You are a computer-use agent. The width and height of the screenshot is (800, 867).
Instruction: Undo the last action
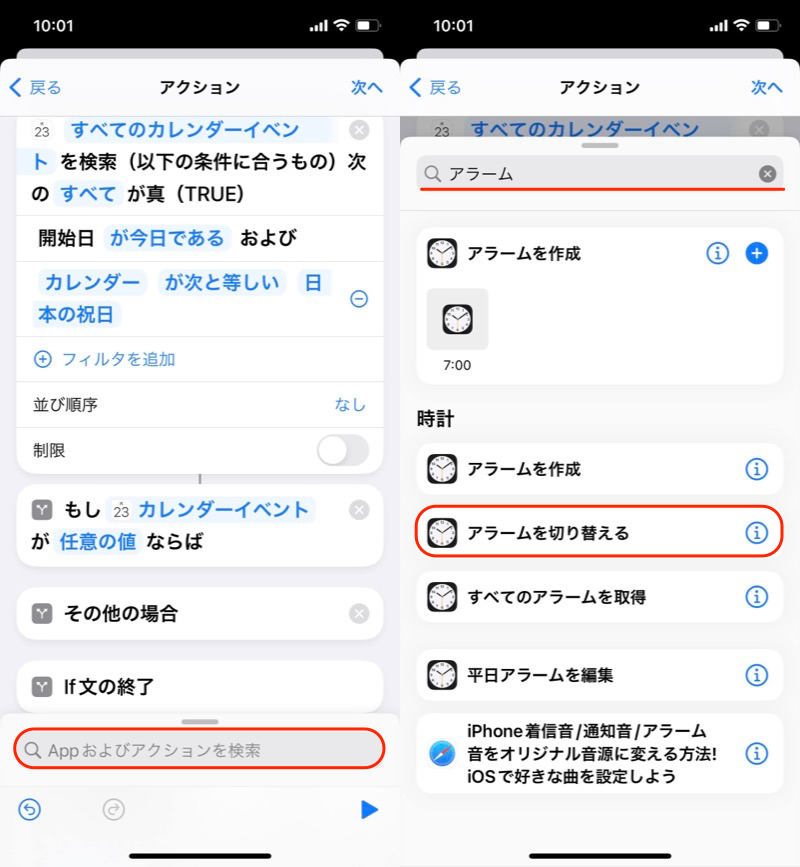(x=30, y=810)
